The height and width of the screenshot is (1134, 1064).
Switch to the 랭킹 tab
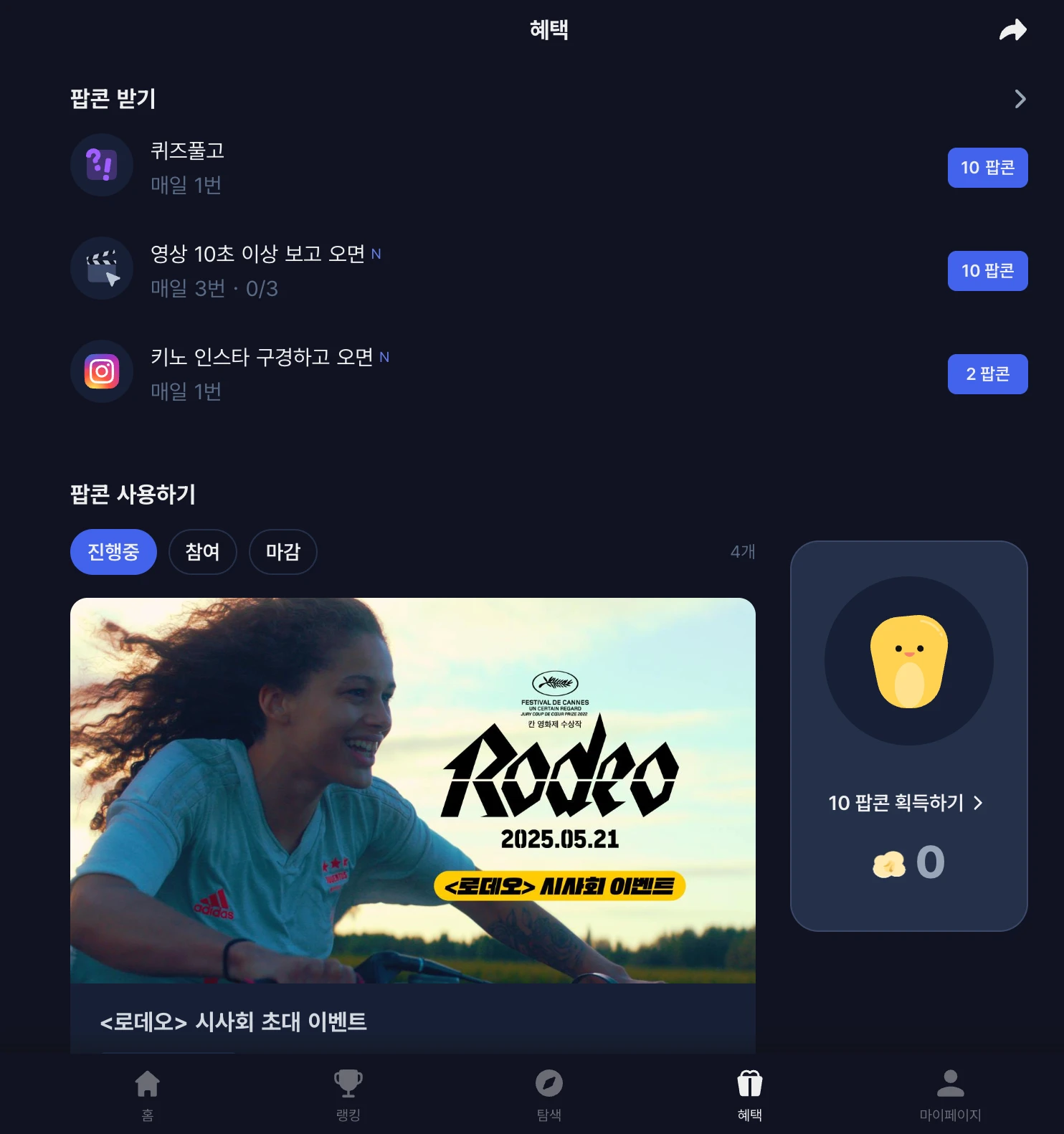coord(348,1094)
